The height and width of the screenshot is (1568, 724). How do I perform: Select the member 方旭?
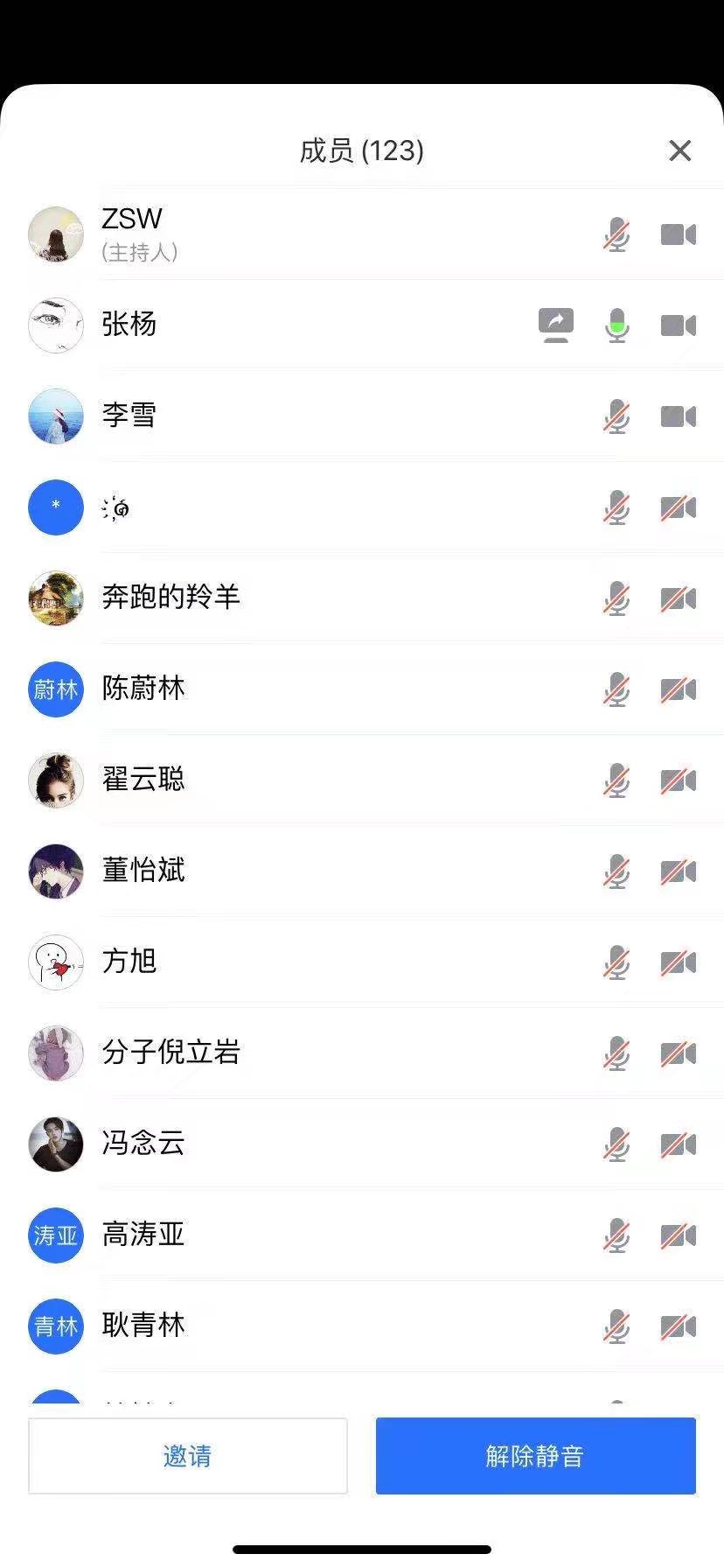pos(129,962)
